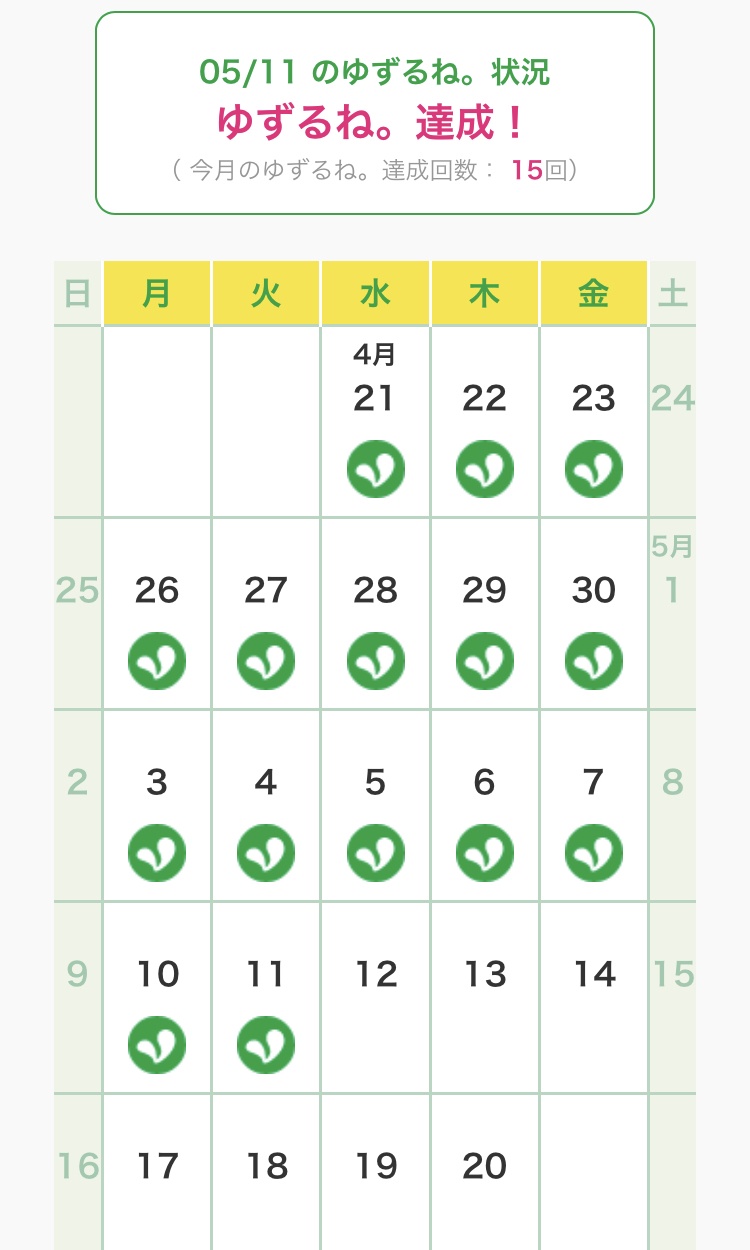
Task: Select May 3 on the calendar
Action: click(157, 806)
